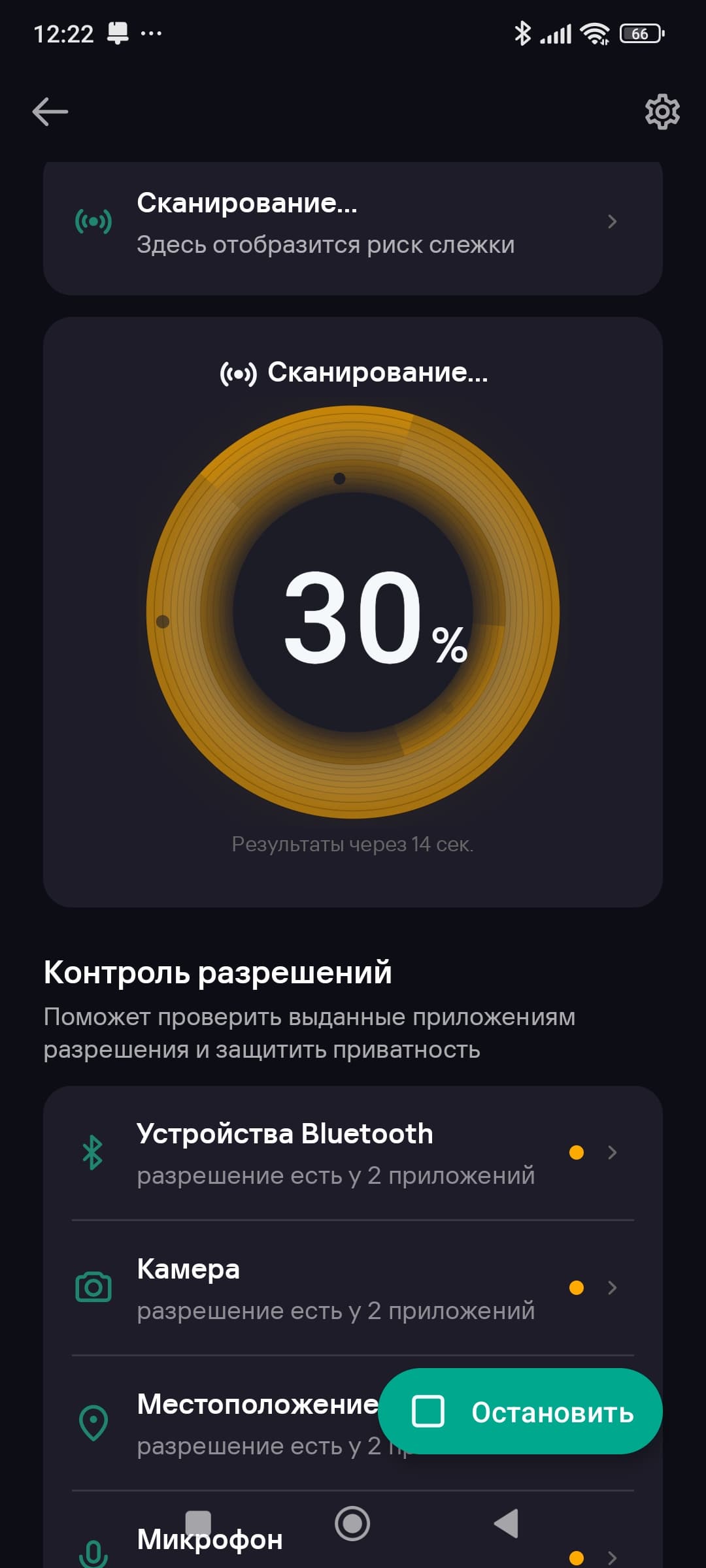Open Камера permission list
The image size is (706, 1568).
pos(353,1288)
